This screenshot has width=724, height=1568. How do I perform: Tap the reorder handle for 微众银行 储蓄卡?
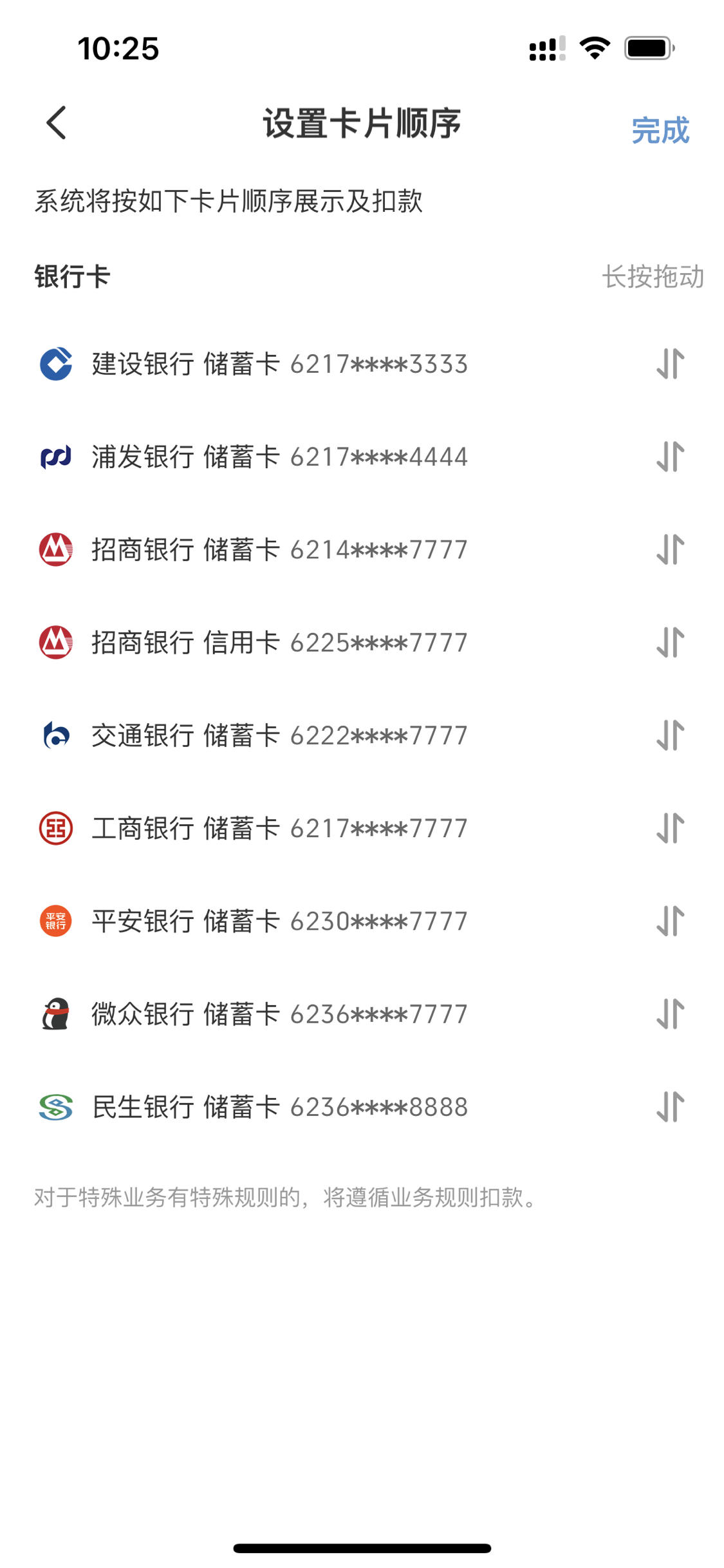point(670,1014)
